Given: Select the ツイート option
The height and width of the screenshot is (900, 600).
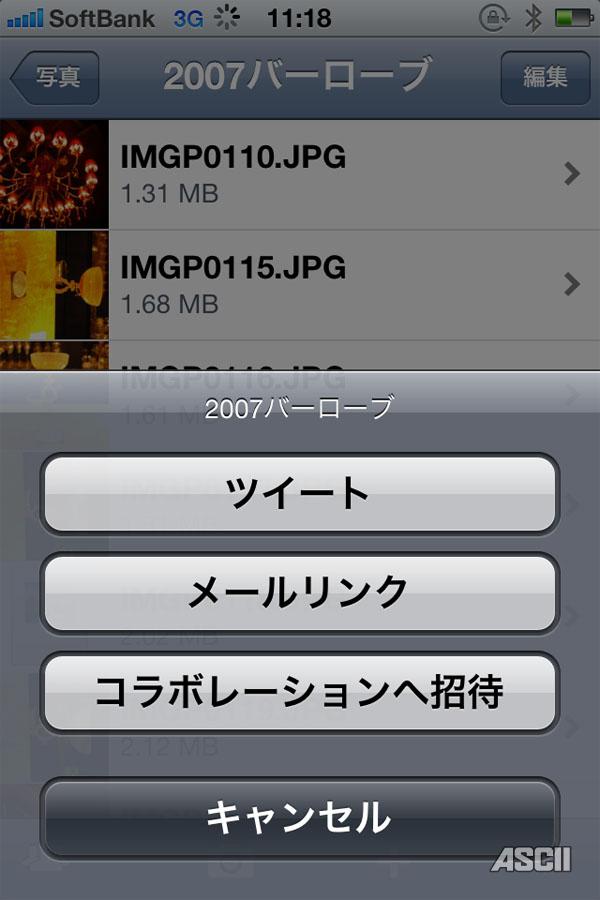Looking at the screenshot, I should (x=299, y=493).
